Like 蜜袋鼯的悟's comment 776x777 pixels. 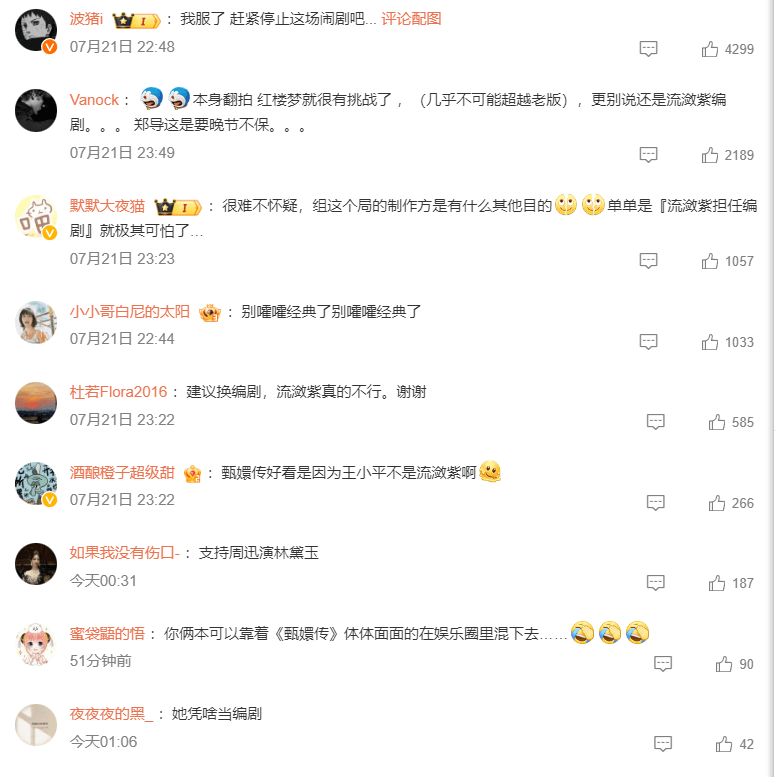pos(724,664)
